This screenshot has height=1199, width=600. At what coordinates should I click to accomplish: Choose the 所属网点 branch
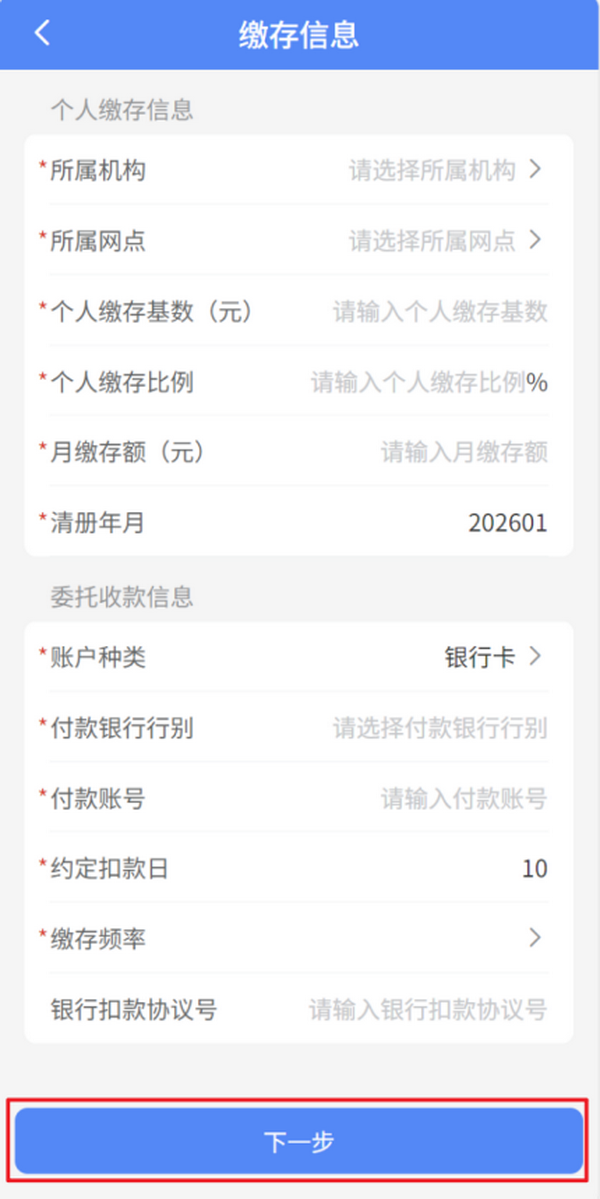pos(440,241)
